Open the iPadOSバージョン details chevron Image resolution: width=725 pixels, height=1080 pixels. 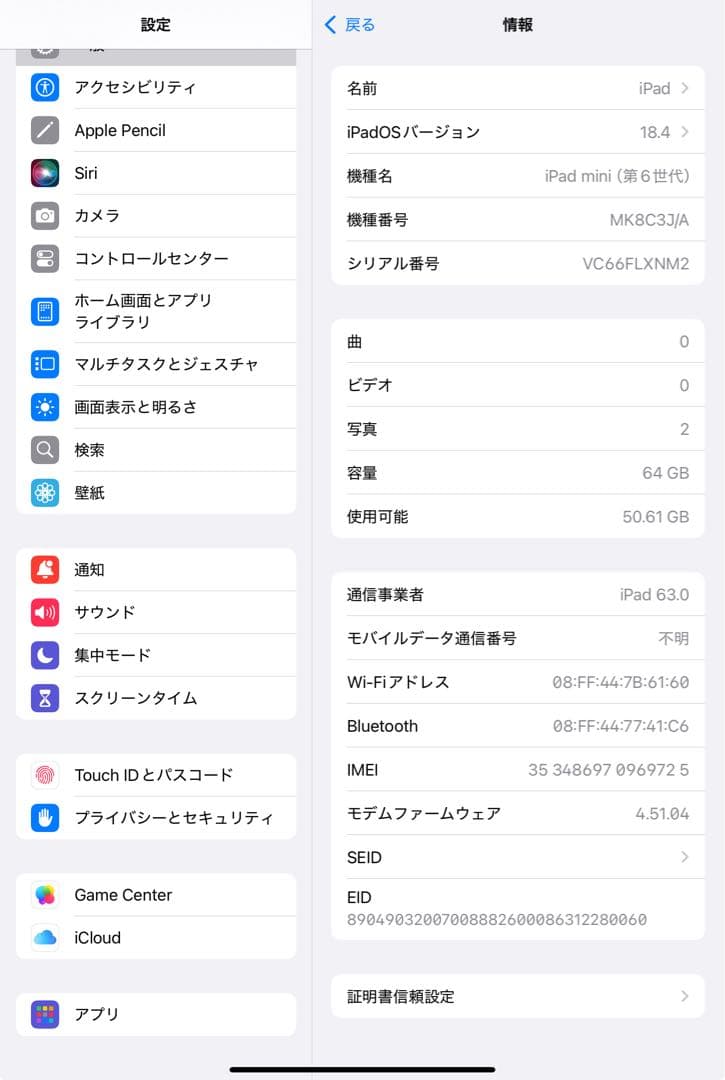684,132
